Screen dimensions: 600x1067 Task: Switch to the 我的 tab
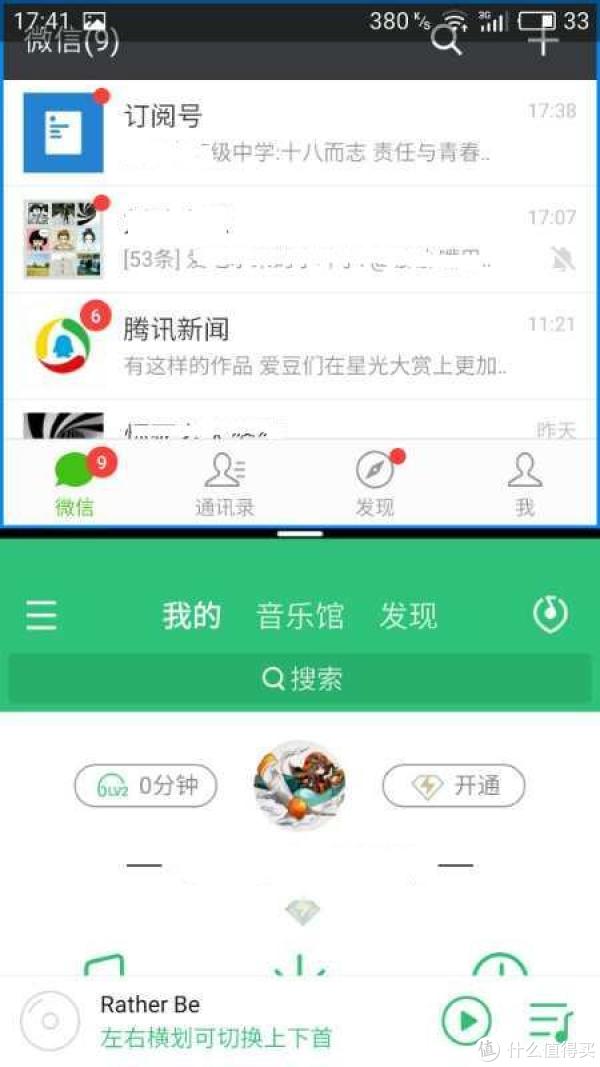(192, 616)
